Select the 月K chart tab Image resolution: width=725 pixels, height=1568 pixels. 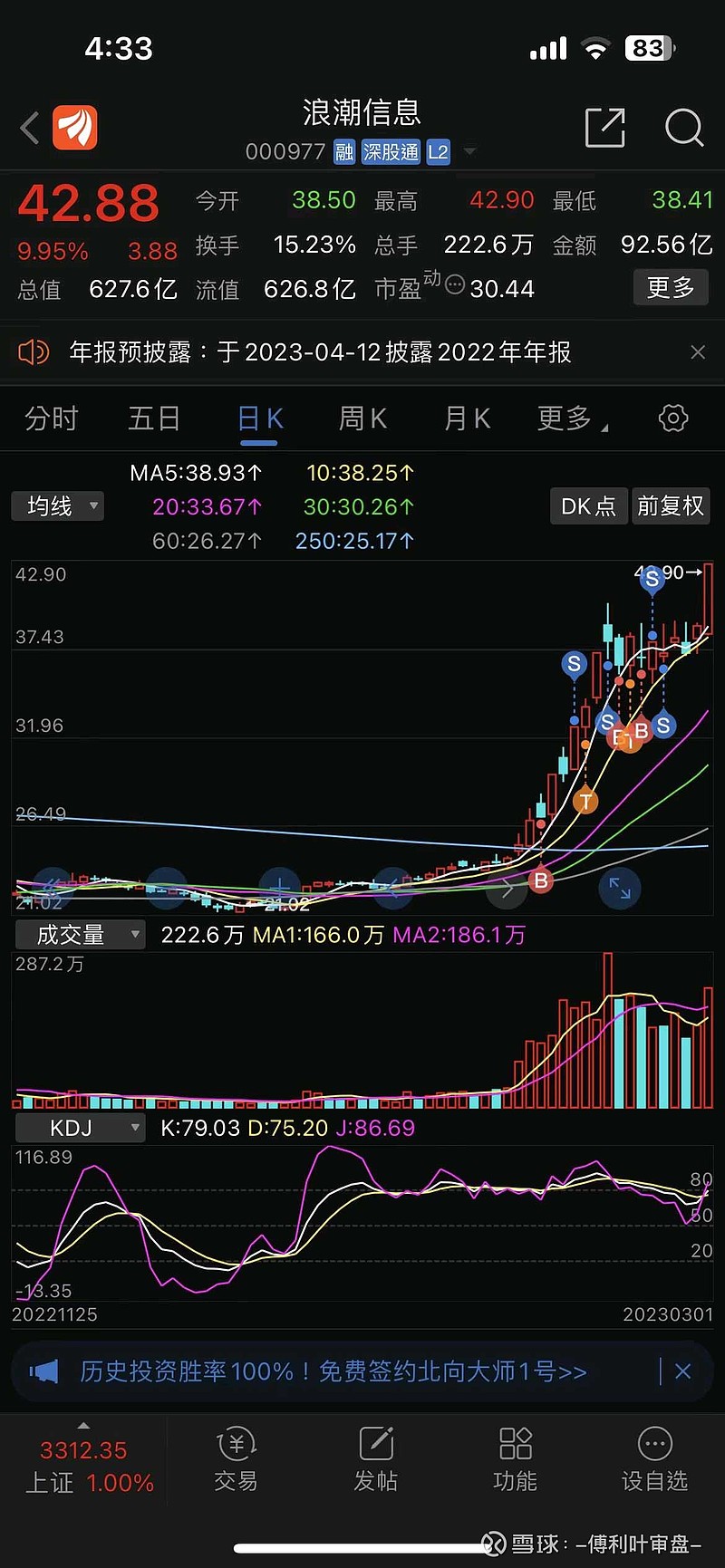[x=467, y=418]
